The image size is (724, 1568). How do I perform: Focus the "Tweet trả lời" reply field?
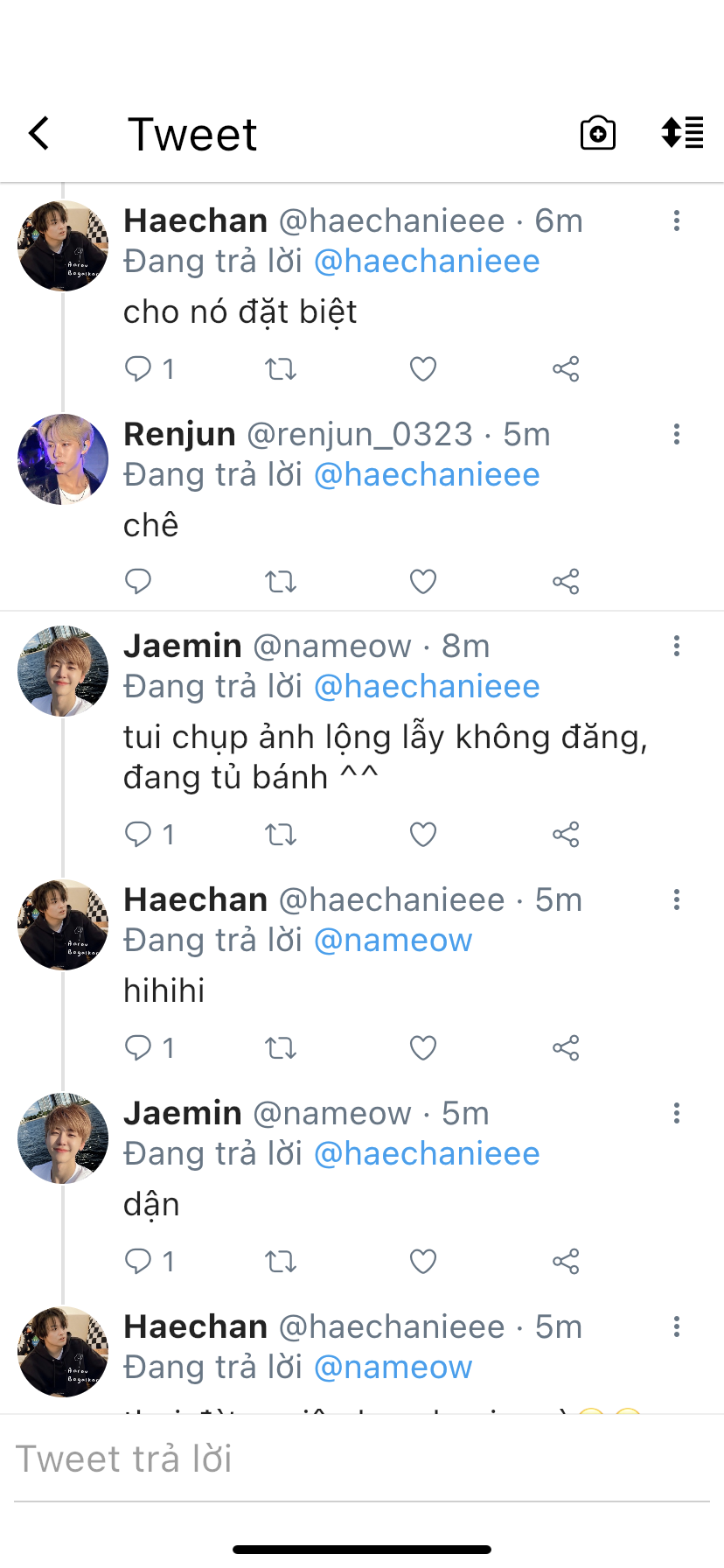click(360, 1459)
